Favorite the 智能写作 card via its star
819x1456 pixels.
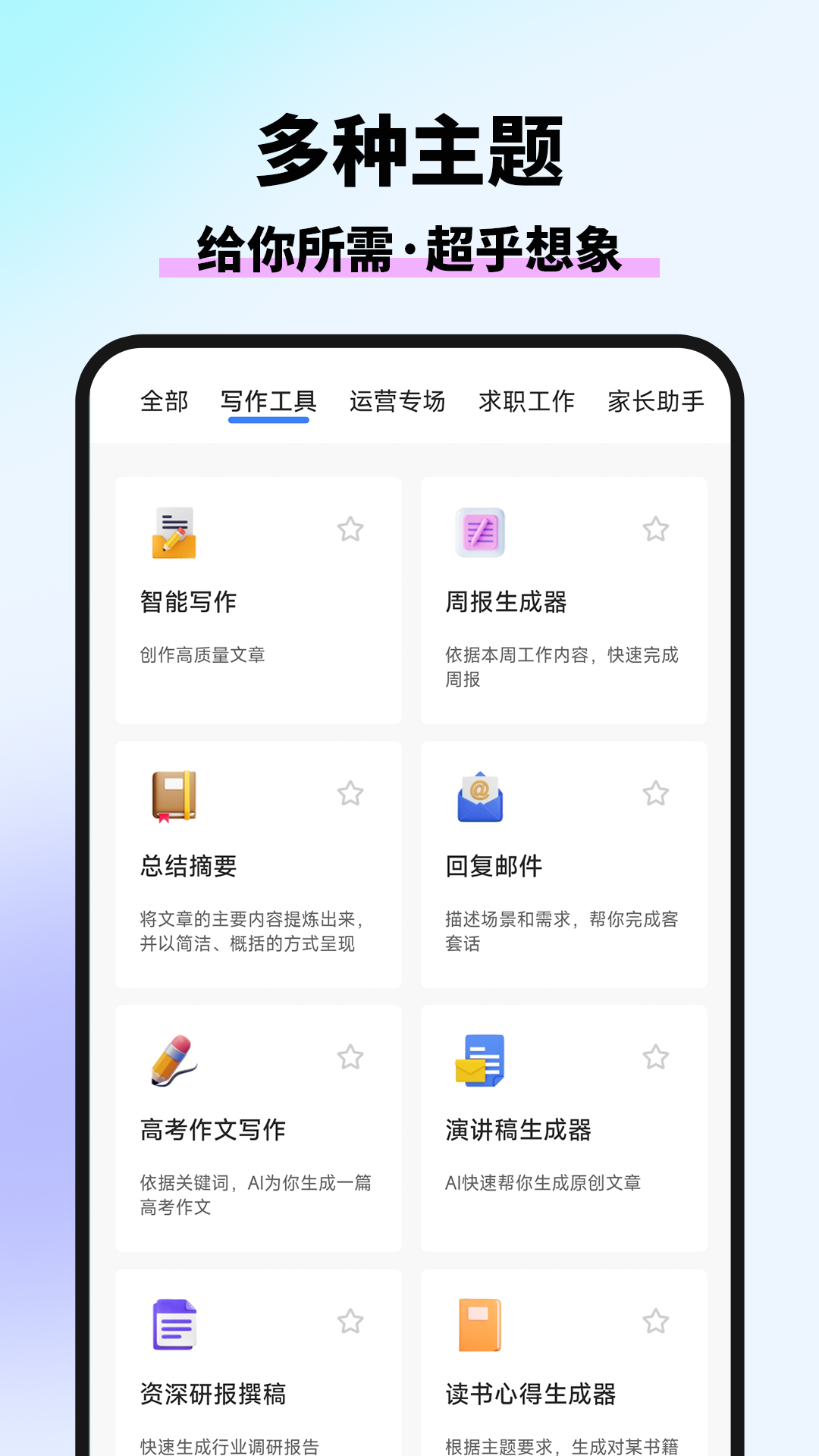point(351,529)
